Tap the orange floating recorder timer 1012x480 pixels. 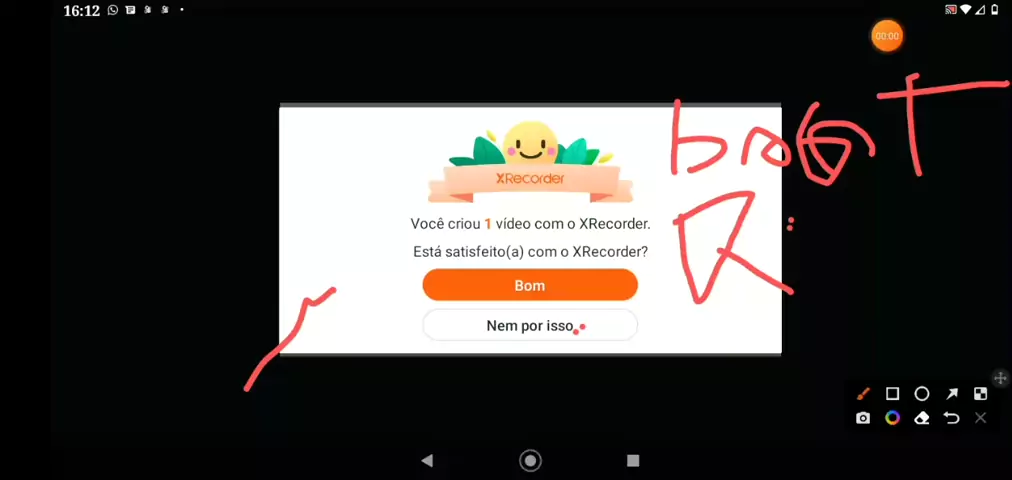coord(887,36)
